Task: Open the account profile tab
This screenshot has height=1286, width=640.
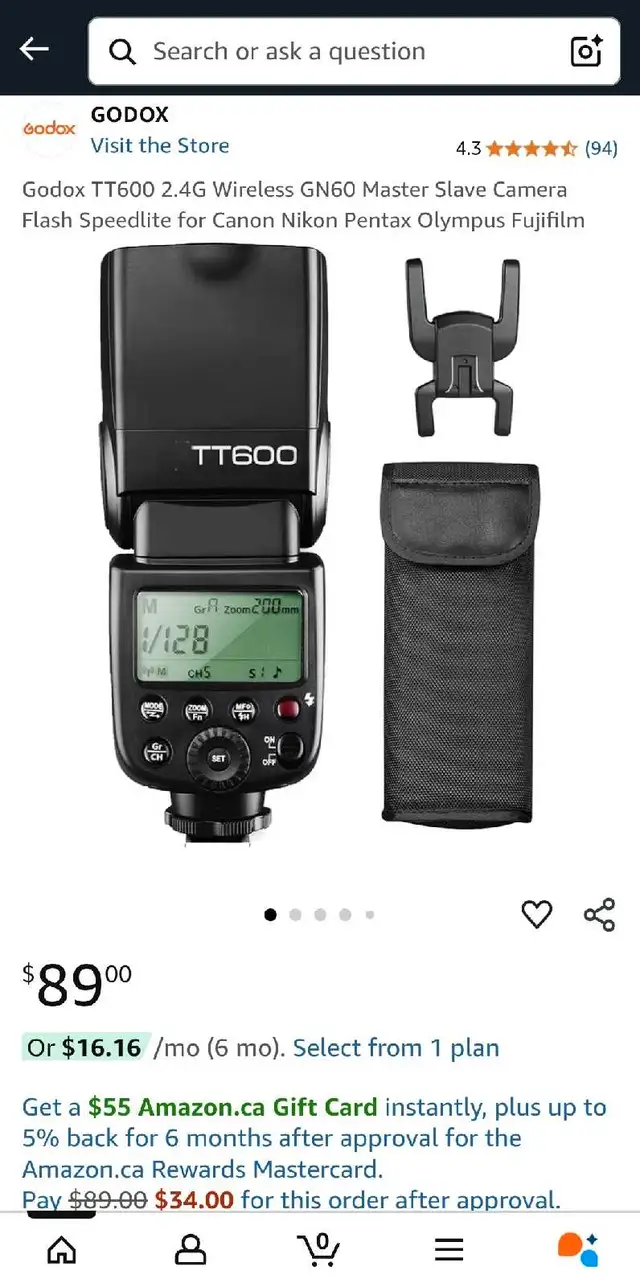Action: pos(190,1249)
